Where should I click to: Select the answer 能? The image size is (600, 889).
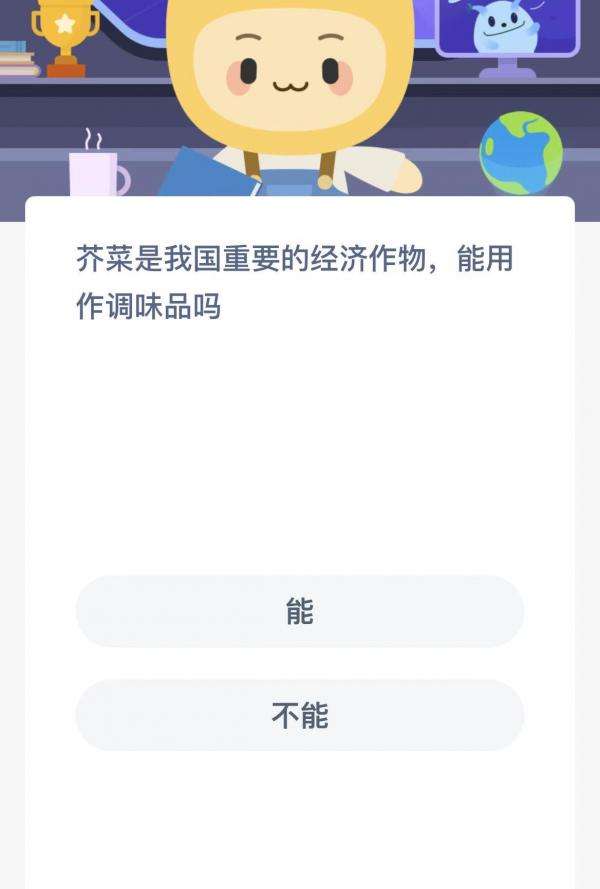coord(300,611)
